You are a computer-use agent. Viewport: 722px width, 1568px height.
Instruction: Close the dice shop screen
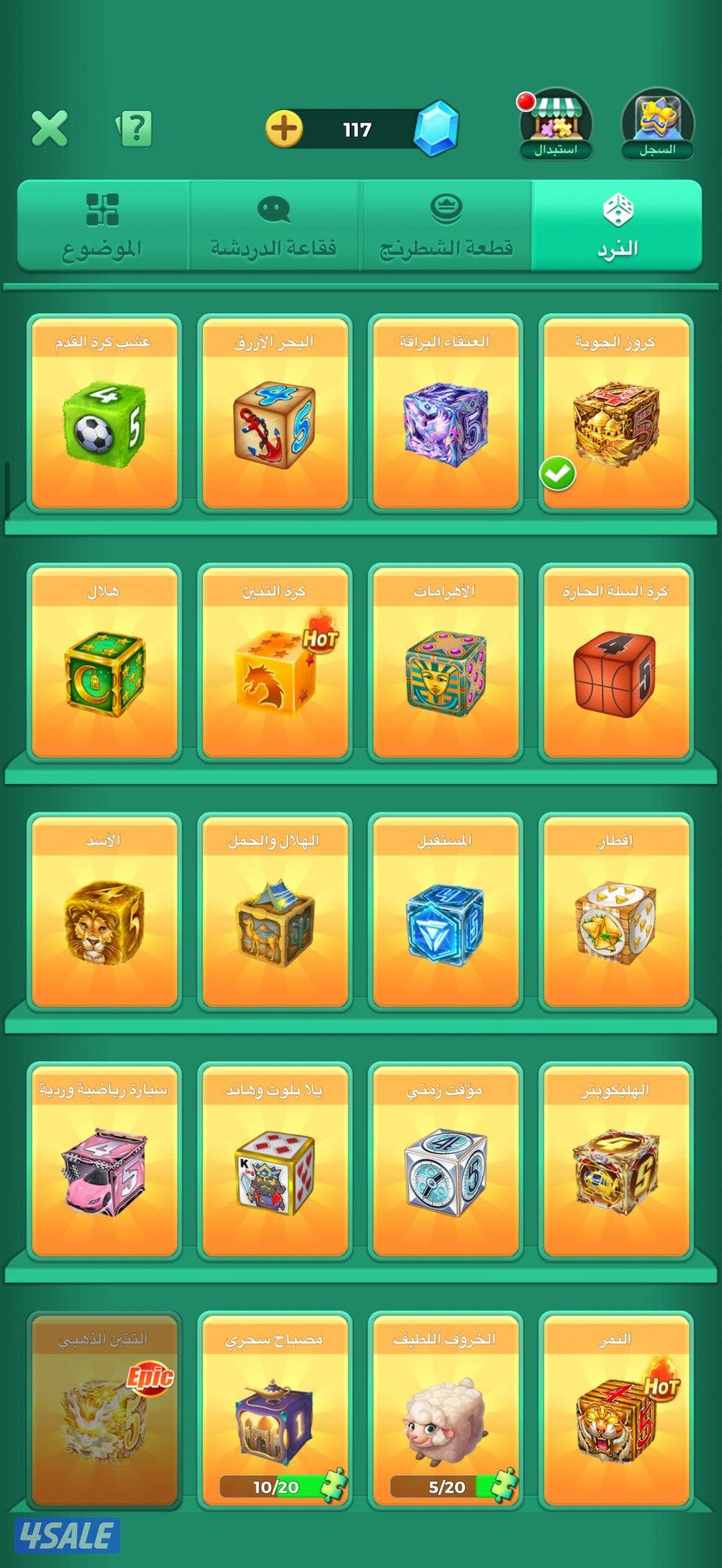point(49,129)
